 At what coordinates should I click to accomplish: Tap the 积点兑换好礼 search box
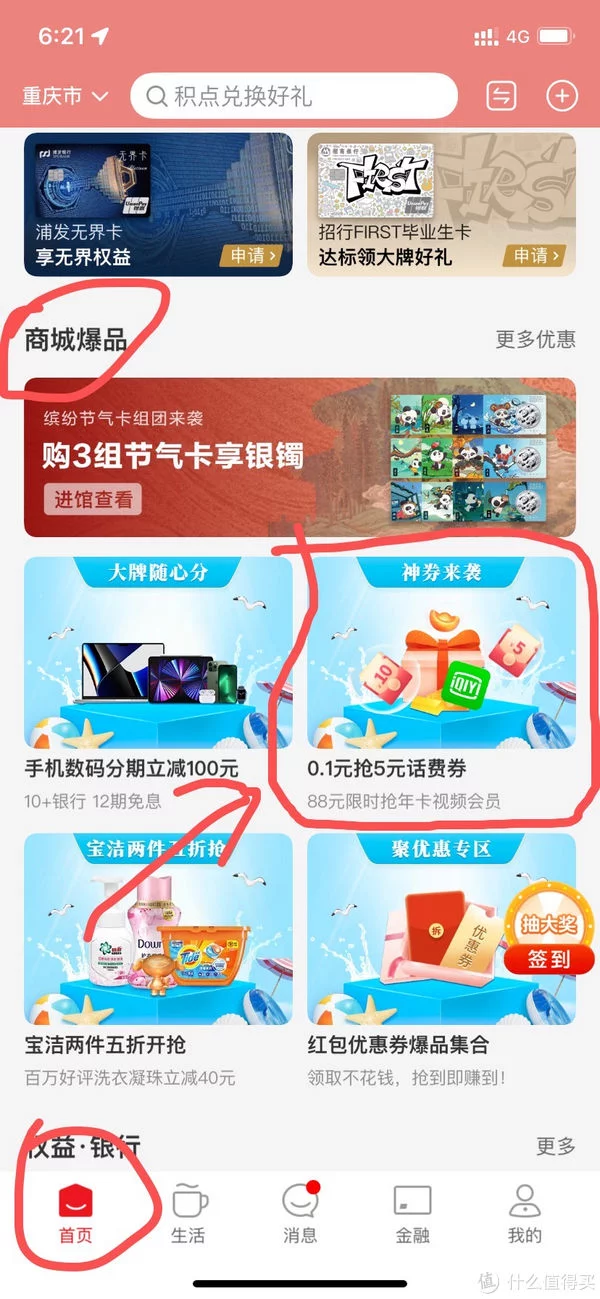[x=294, y=96]
